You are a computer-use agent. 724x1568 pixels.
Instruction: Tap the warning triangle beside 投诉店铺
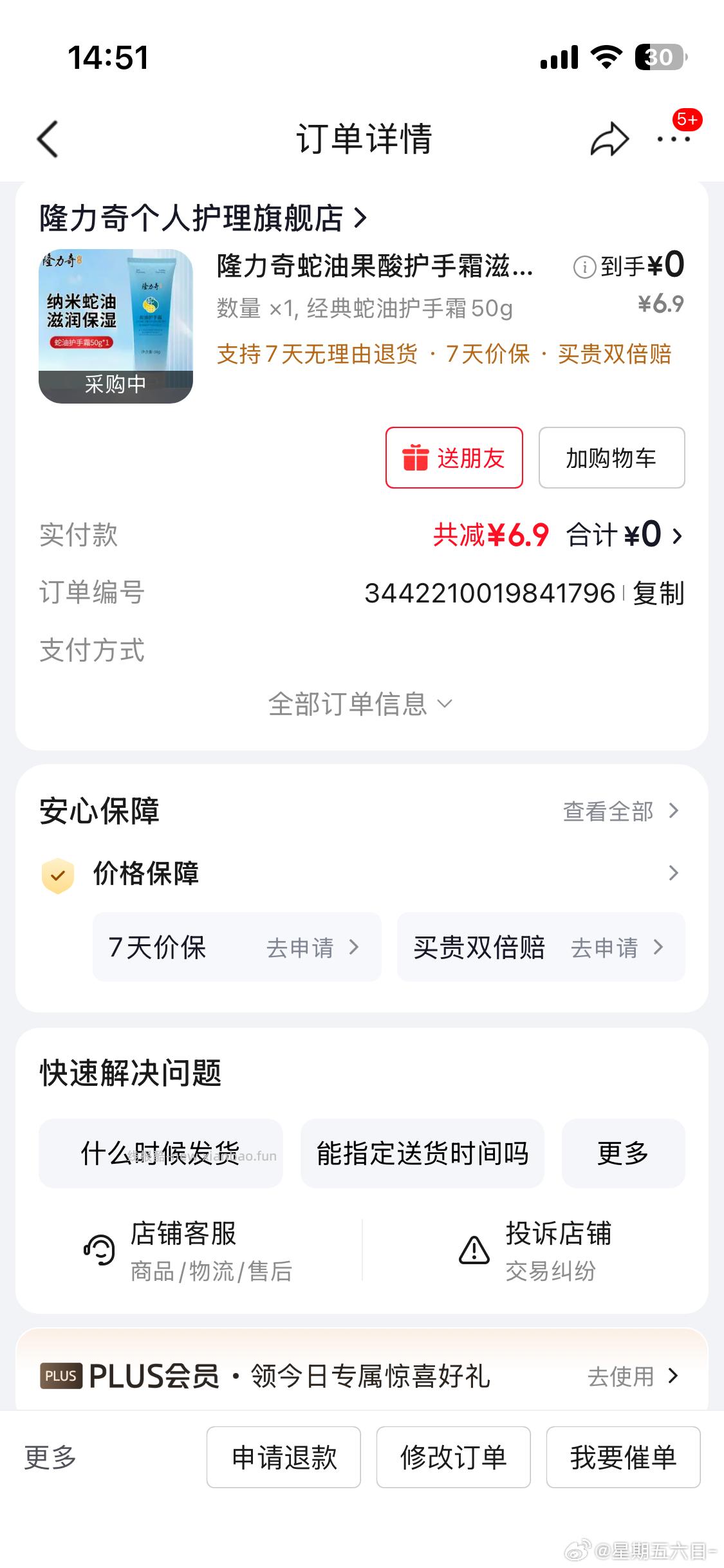tap(474, 1247)
